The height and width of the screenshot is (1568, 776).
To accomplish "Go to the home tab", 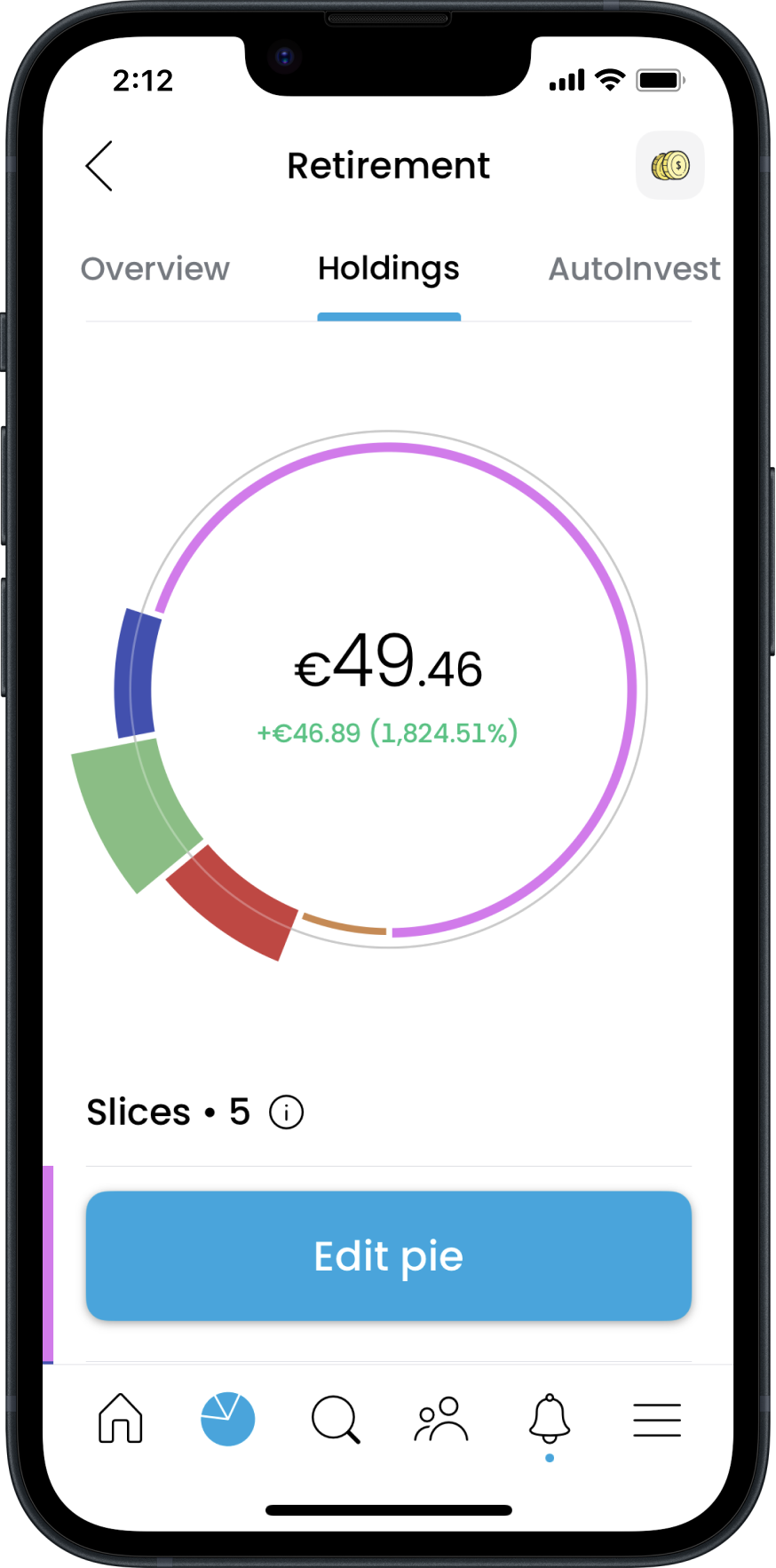I will click(x=121, y=1418).
